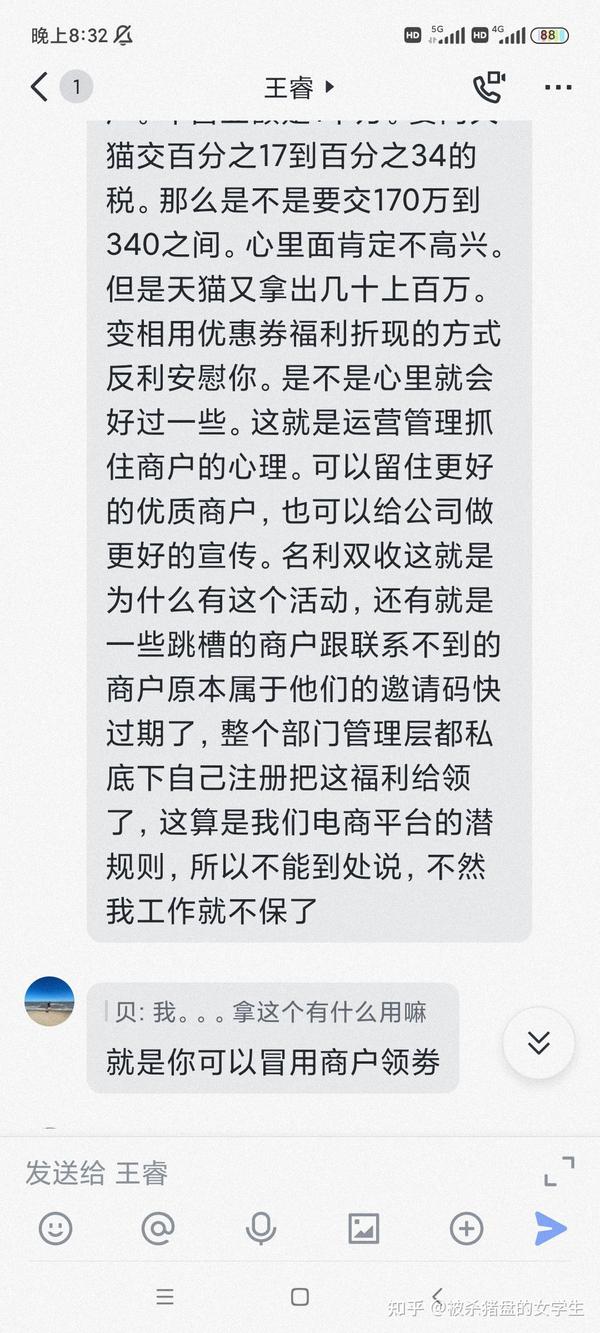Expand the input box to full screen

pos(559,1171)
